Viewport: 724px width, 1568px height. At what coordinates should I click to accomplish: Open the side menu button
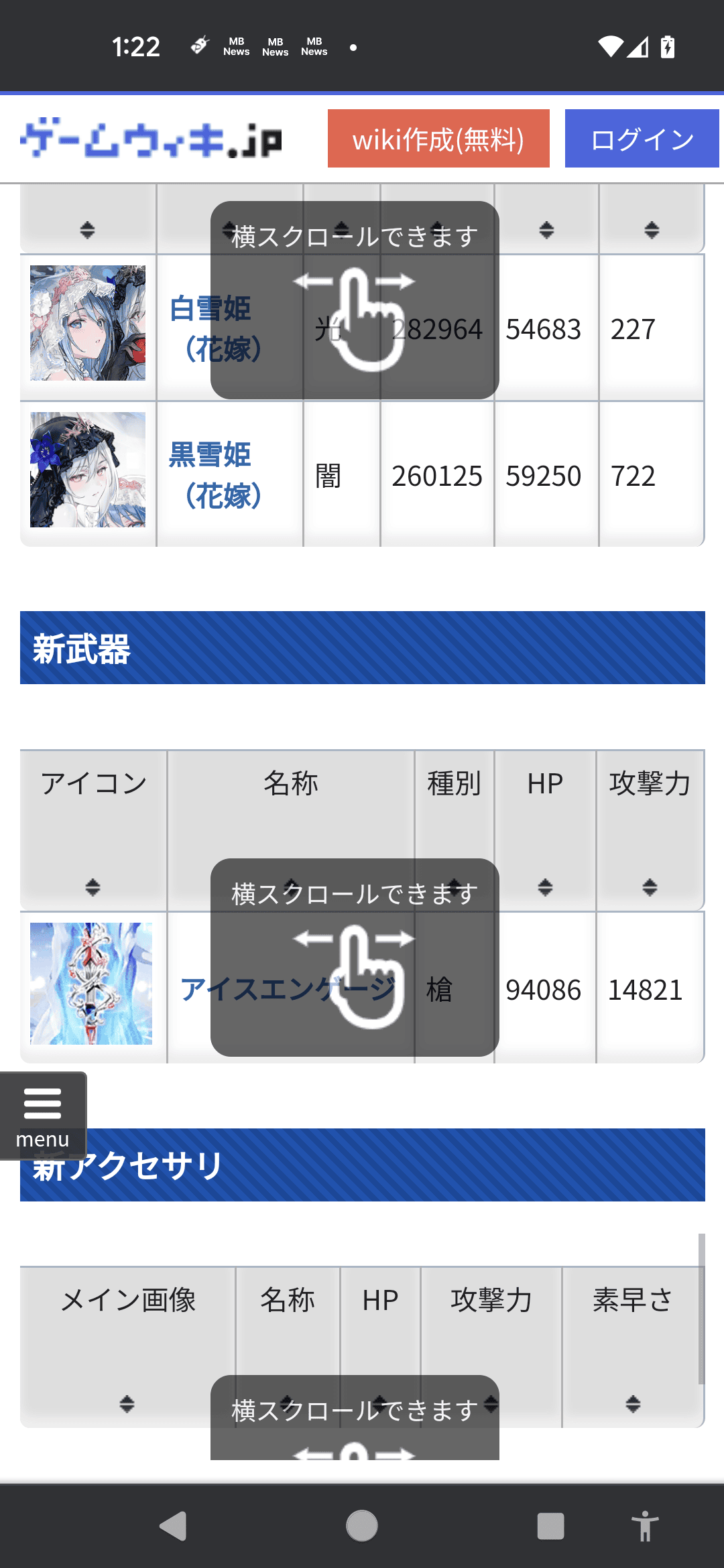pos(42,1115)
